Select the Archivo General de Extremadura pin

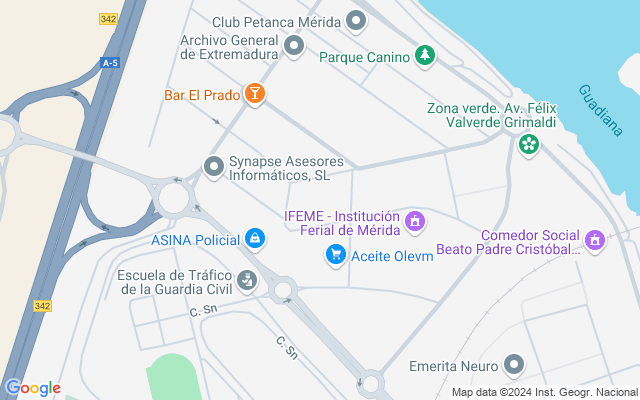294,45
